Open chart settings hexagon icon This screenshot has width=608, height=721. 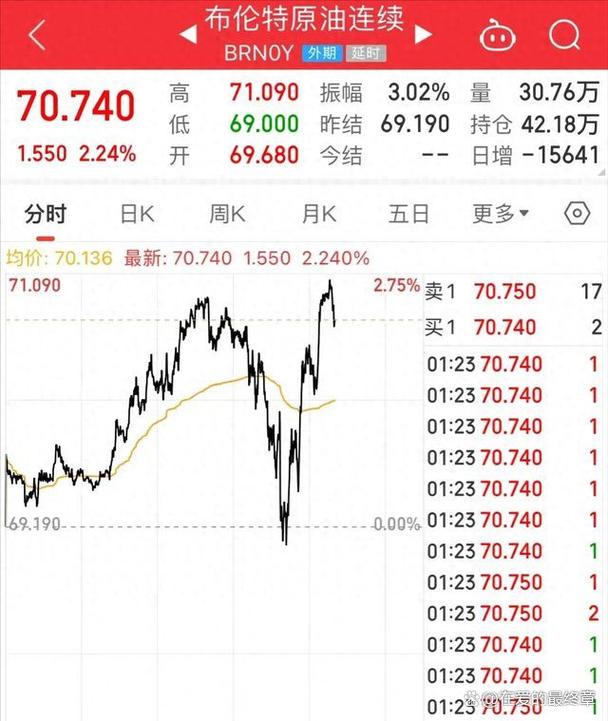coord(577,213)
